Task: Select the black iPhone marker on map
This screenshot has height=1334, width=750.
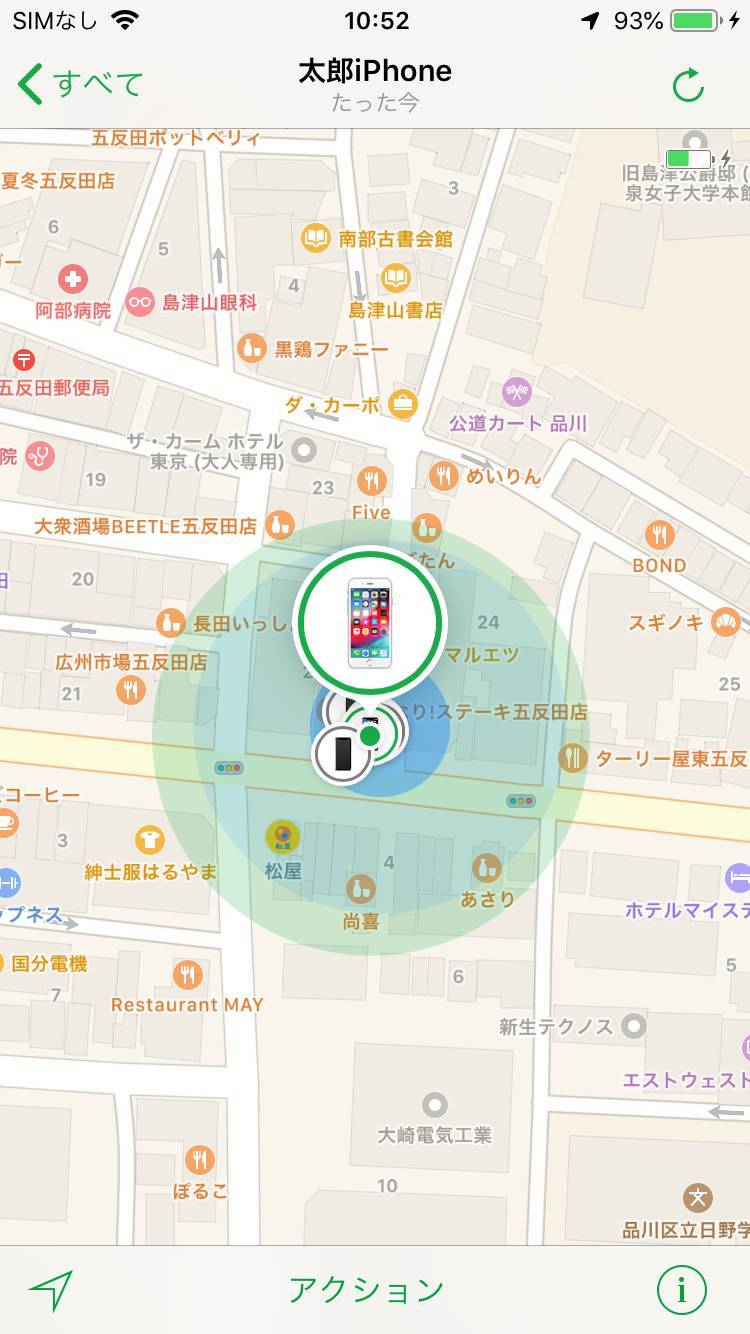Action: 342,754
